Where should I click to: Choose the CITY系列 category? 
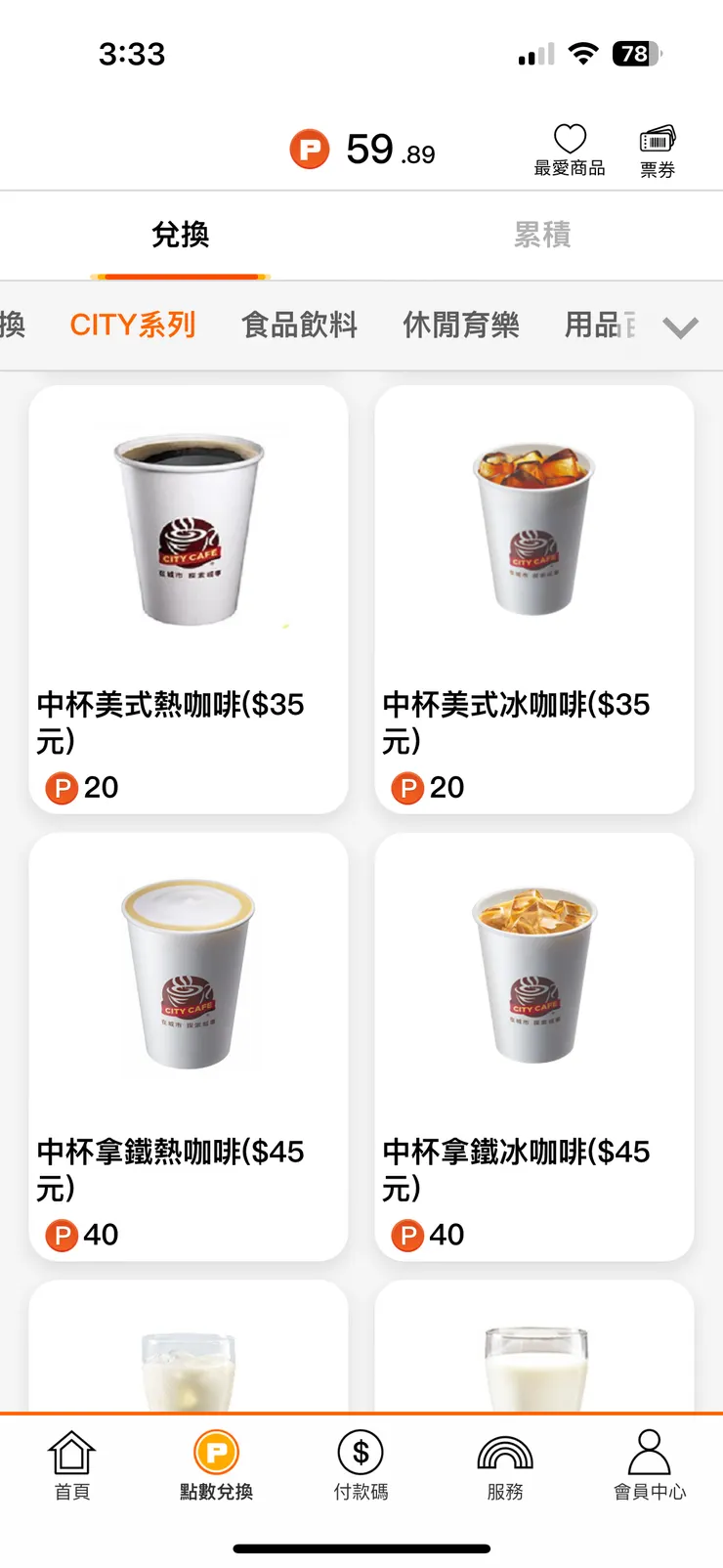tap(133, 325)
